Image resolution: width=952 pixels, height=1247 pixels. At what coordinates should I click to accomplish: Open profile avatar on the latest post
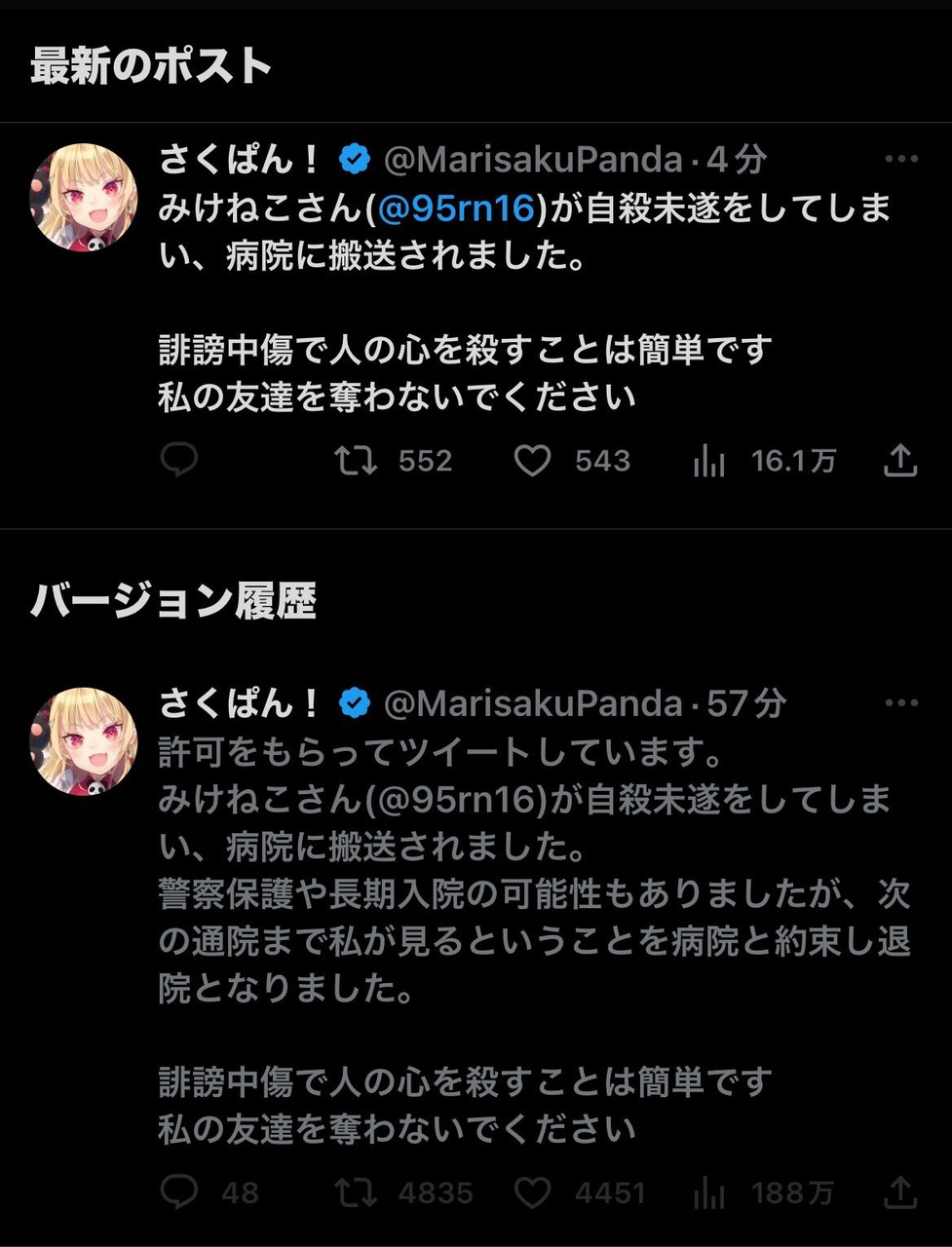click(84, 198)
